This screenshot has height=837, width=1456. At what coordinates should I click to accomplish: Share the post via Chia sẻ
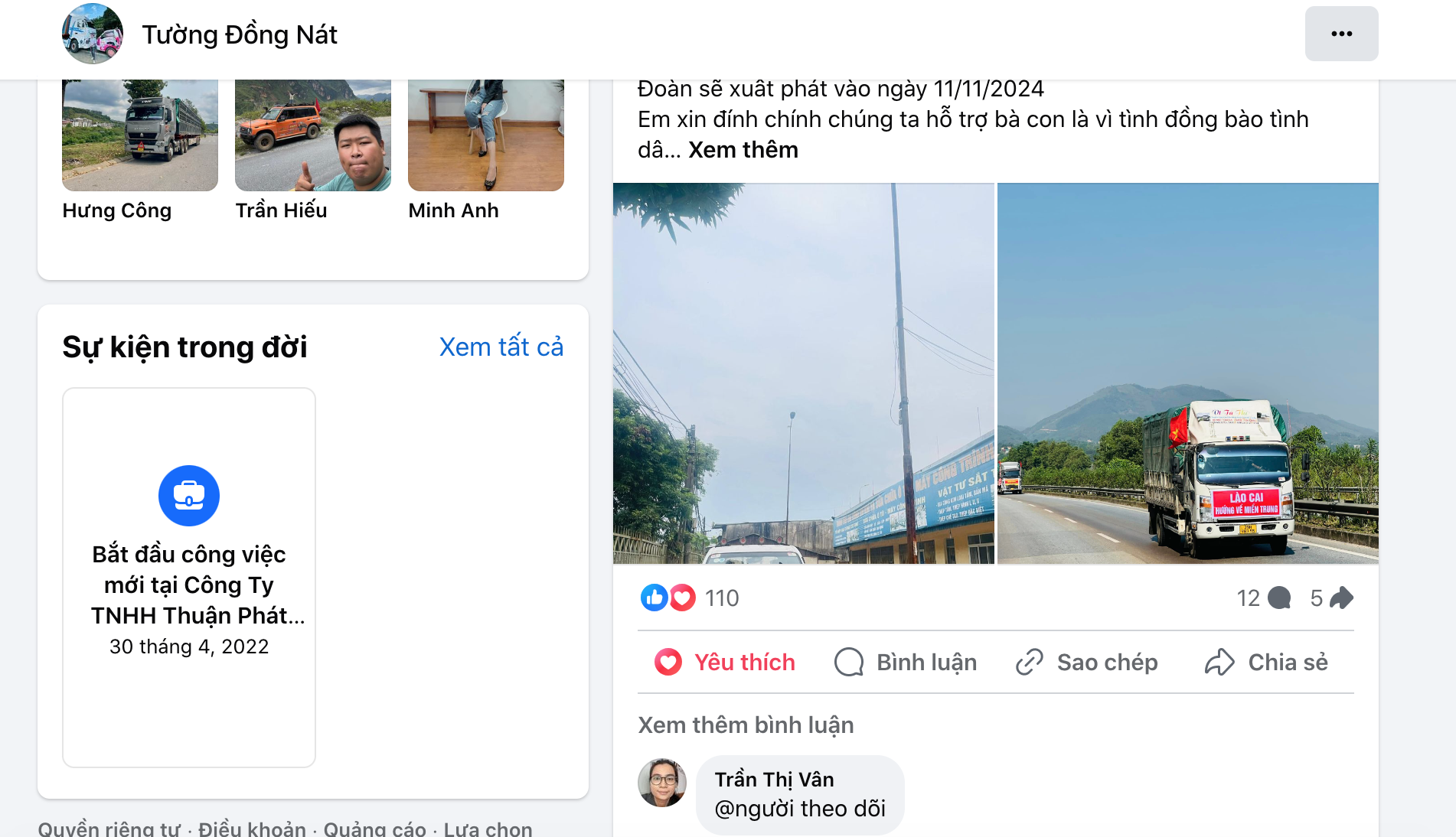pos(1266,662)
